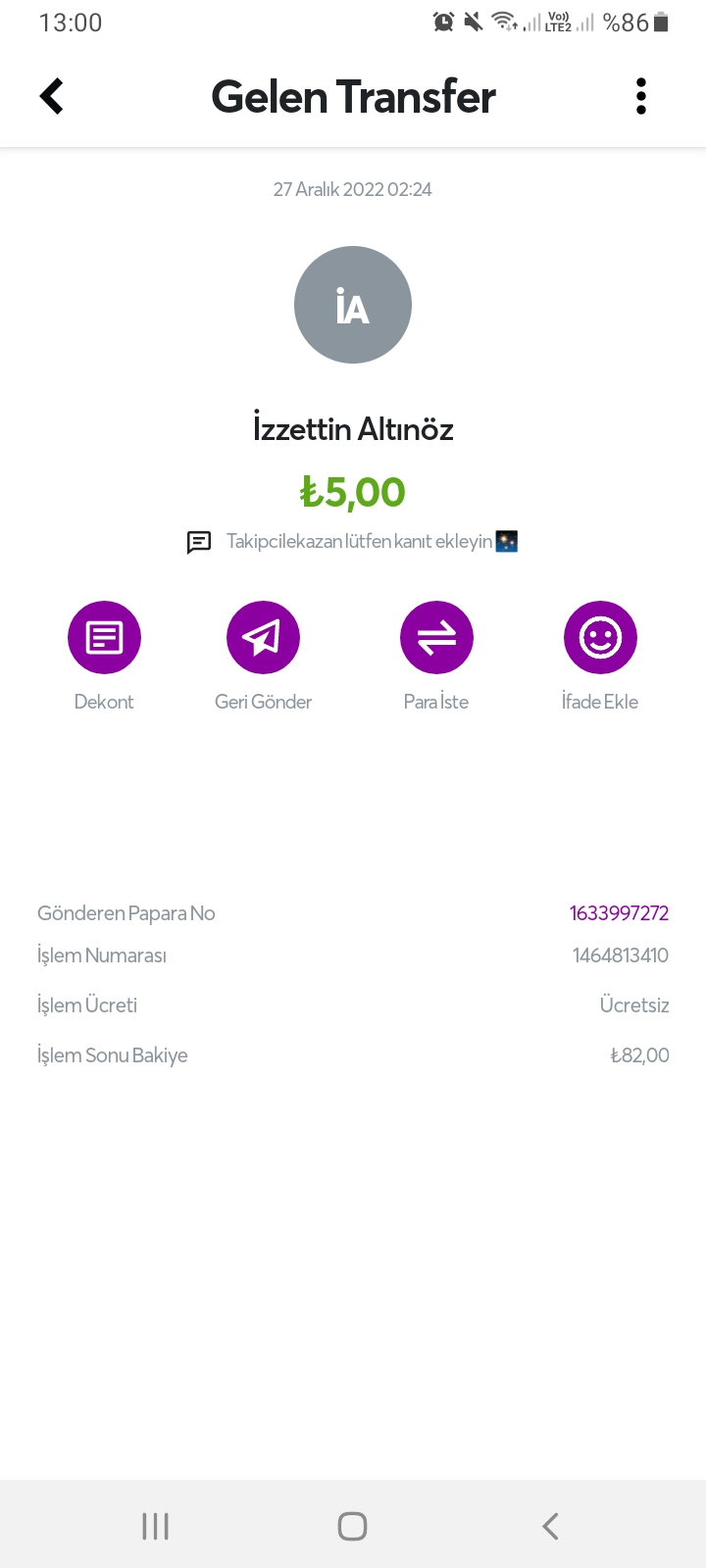Go back from Gelen Transfer screen
Screen dimensions: 706x1568
[52, 96]
